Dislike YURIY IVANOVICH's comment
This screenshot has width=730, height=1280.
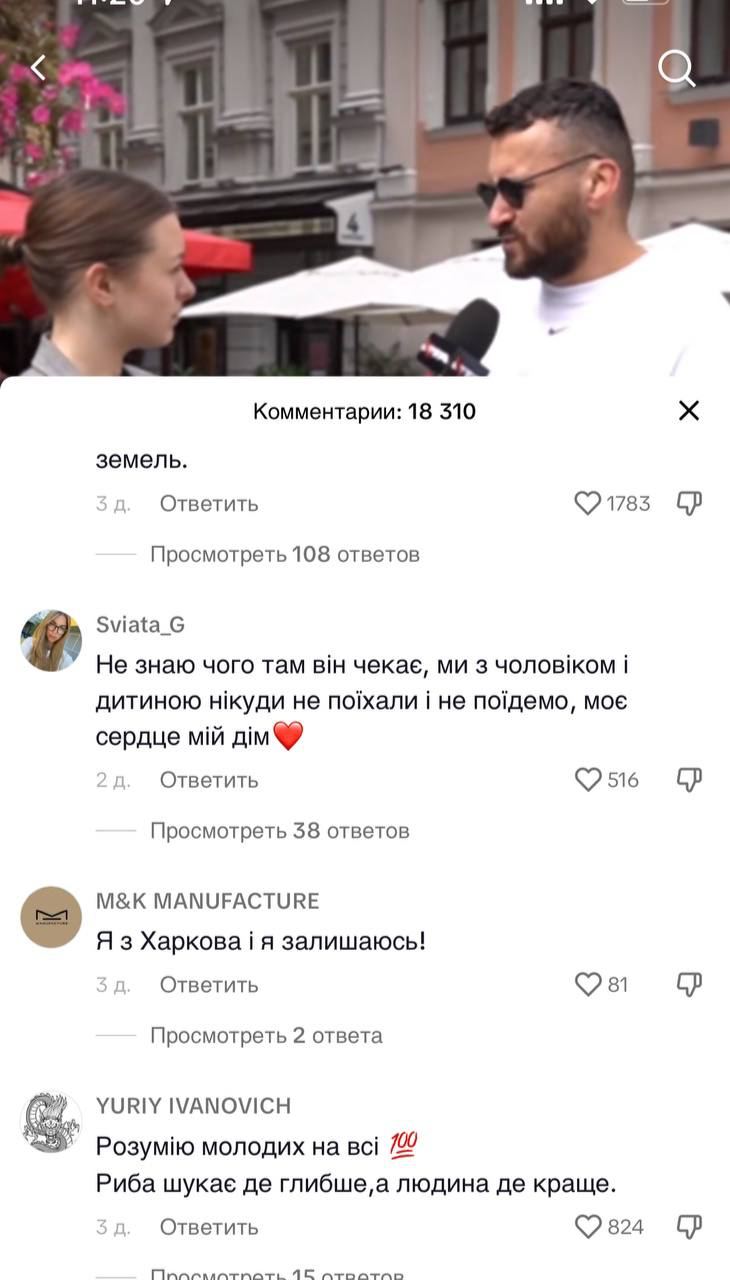coord(689,1227)
